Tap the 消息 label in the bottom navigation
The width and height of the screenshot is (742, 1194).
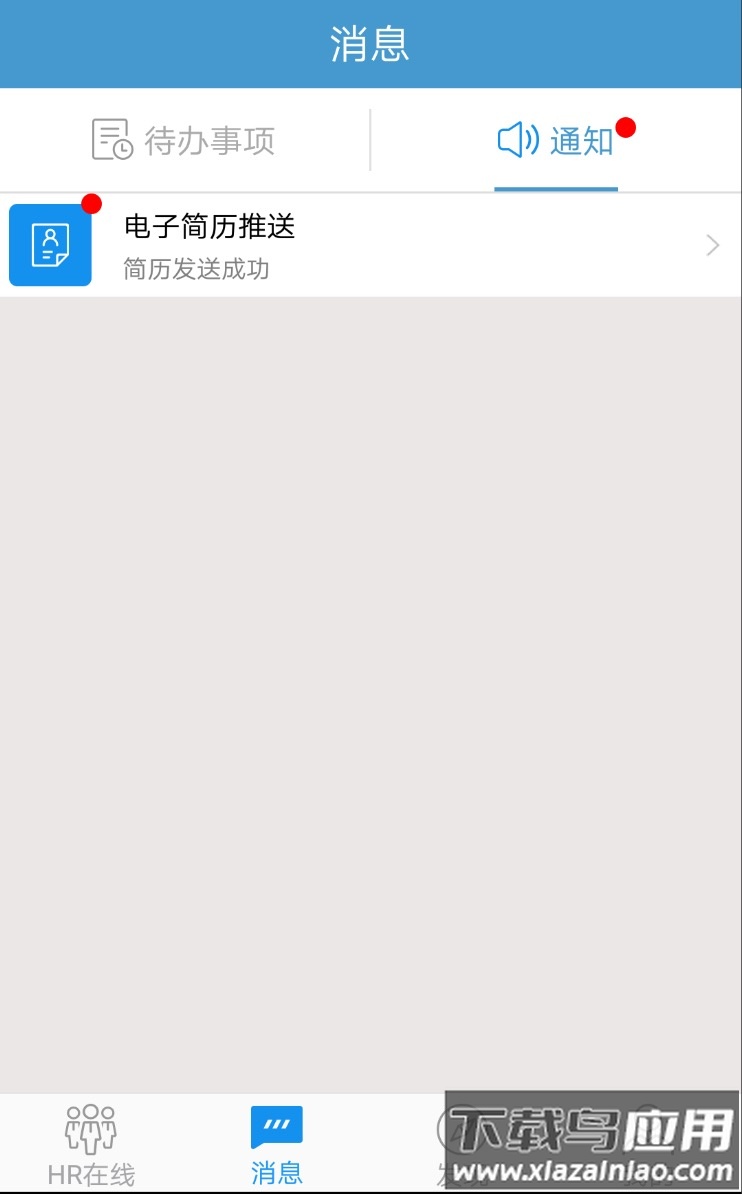click(x=276, y=1176)
